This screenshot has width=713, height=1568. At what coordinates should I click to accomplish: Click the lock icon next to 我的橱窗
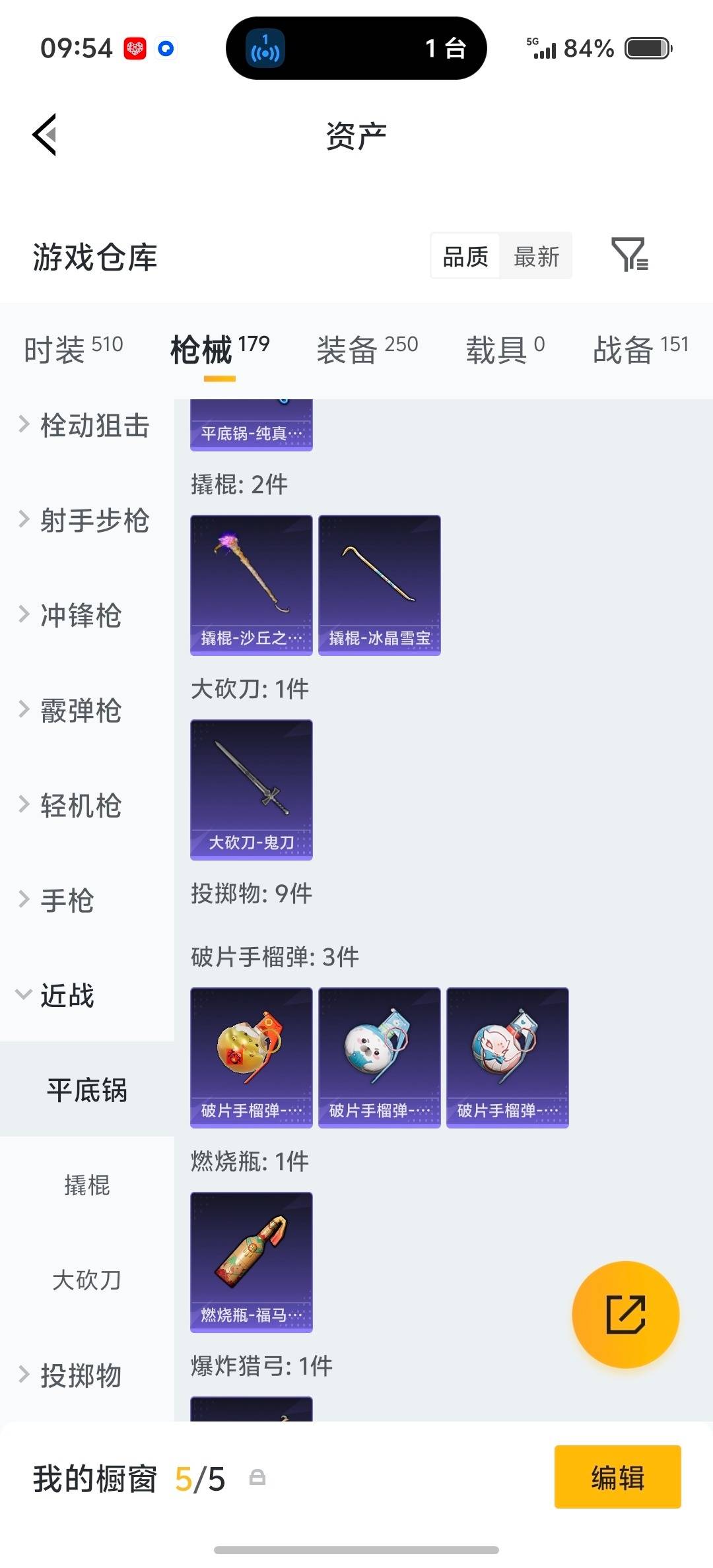258,1478
